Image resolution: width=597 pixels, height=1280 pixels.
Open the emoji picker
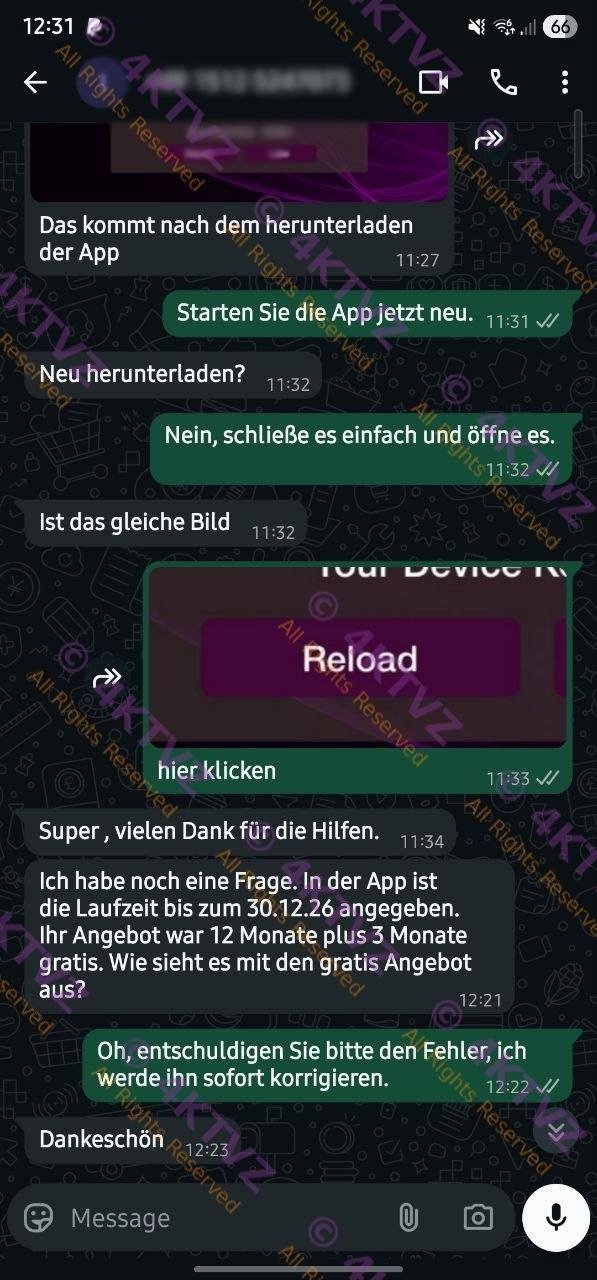39,1217
